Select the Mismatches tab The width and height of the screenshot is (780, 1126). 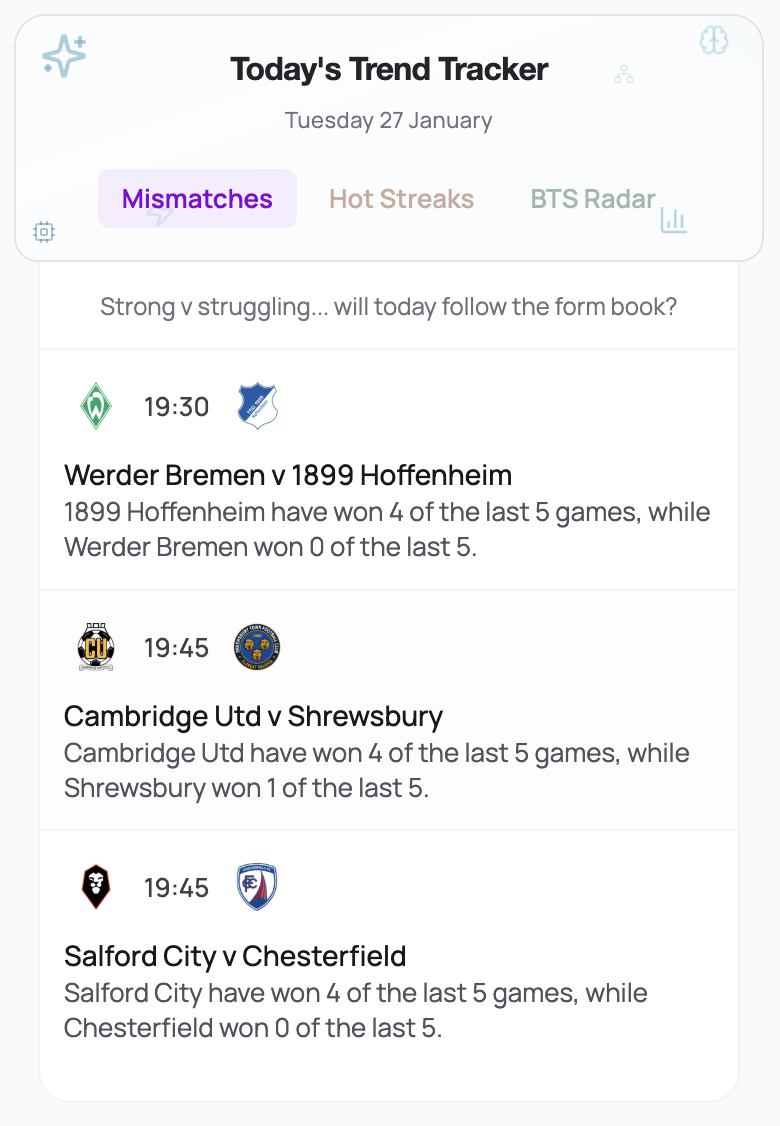197,199
